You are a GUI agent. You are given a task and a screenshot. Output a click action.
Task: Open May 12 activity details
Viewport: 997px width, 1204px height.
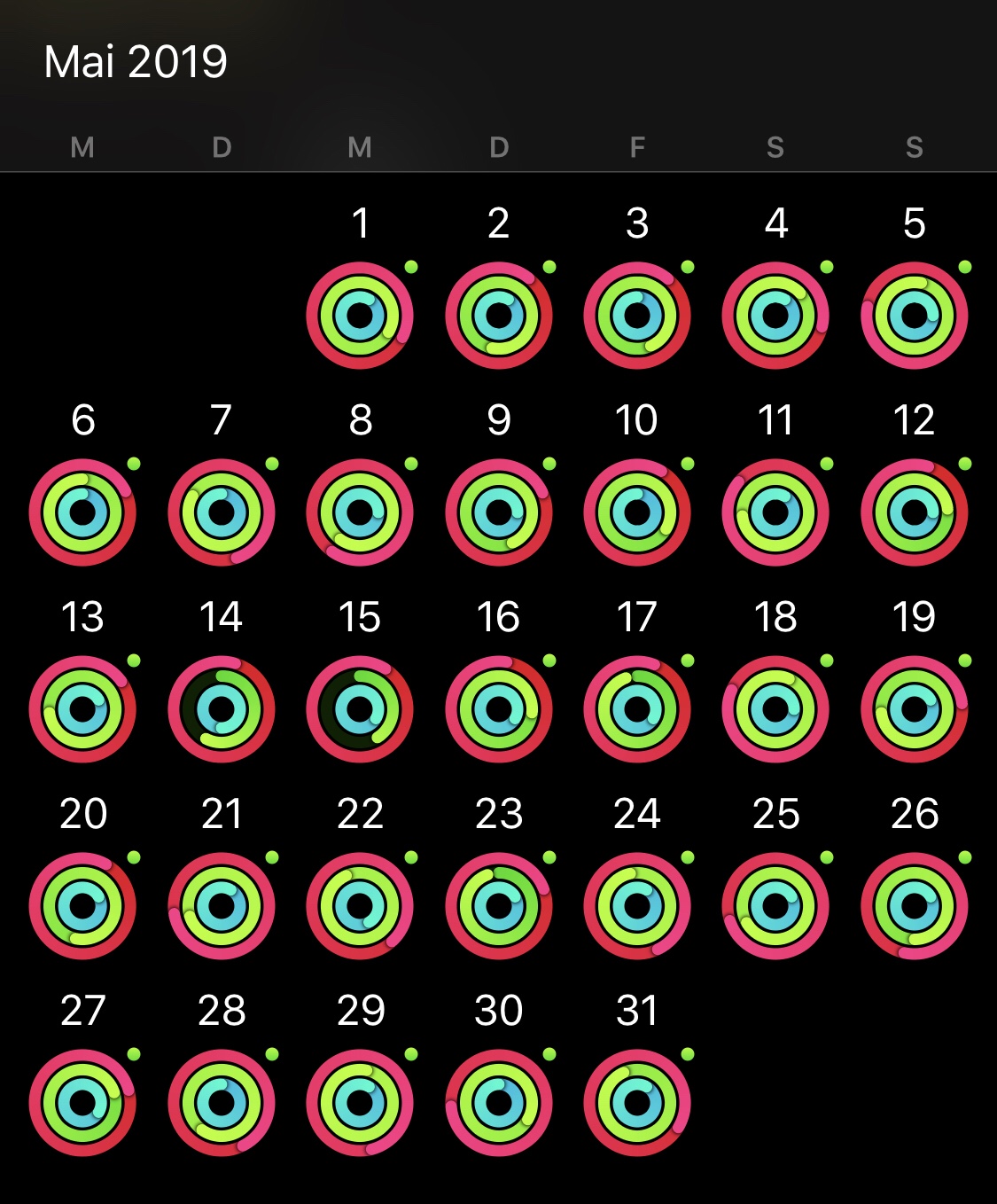pos(915,512)
